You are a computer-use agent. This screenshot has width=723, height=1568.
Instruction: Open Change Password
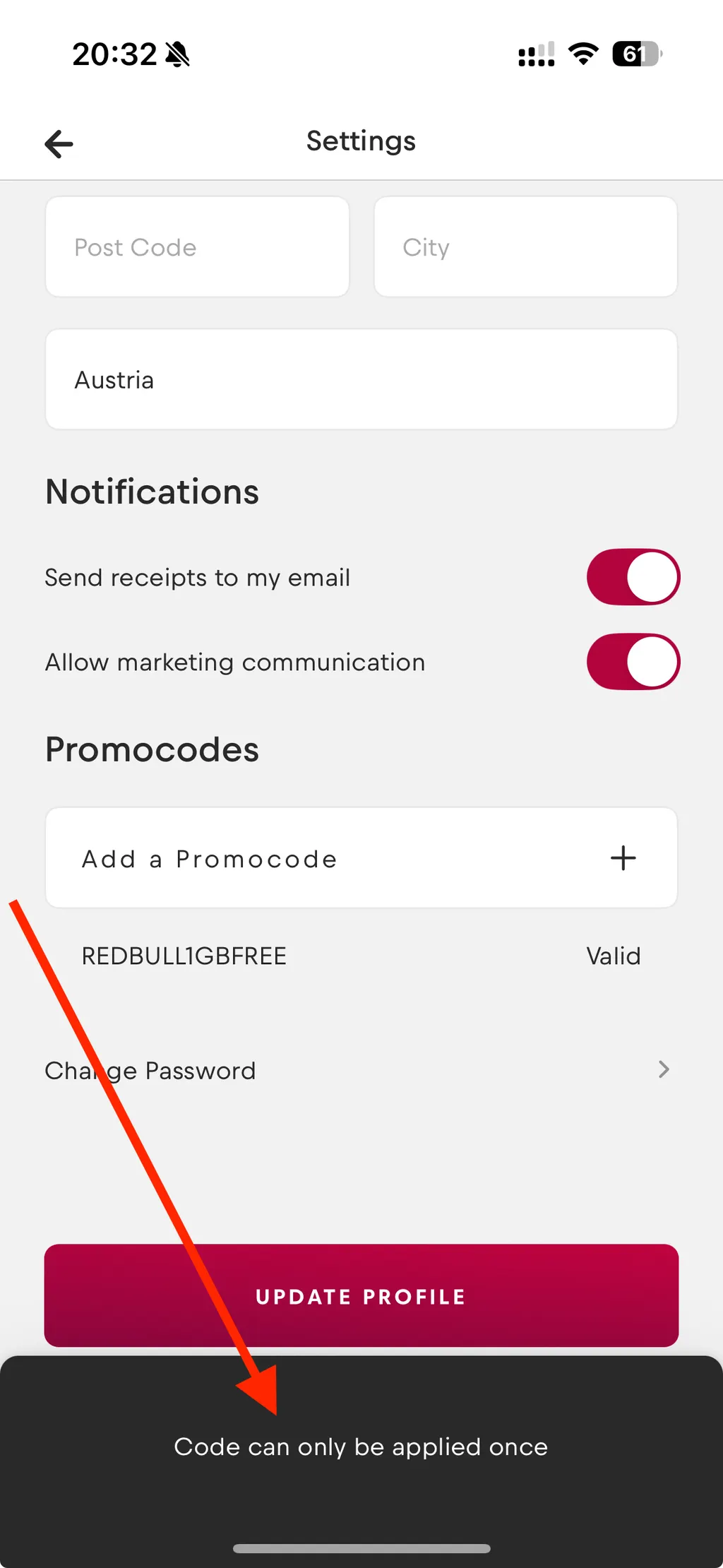click(357, 1070)
